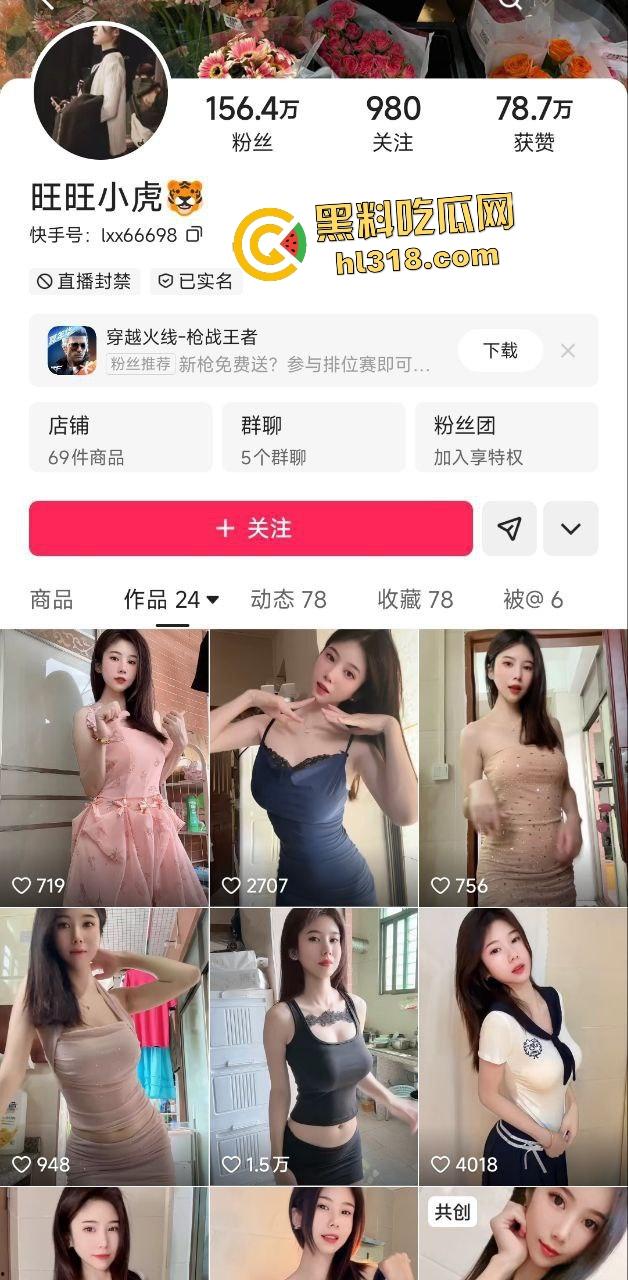Join the 粉丝团 fan club
The width and height of the screenshot is (628, 1280).
coord(506,438)
